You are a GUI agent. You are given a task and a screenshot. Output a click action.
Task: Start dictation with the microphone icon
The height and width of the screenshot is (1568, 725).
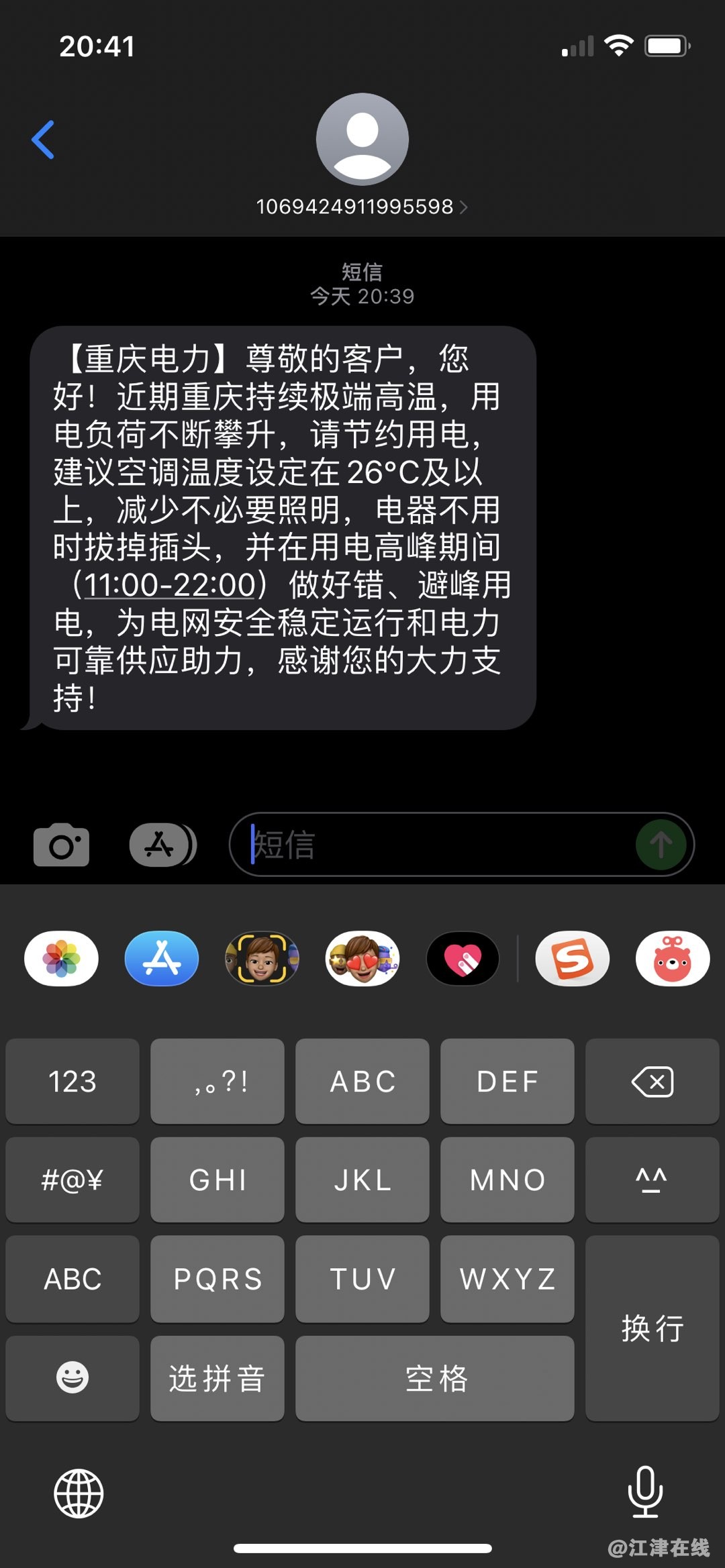point(645,1492)
